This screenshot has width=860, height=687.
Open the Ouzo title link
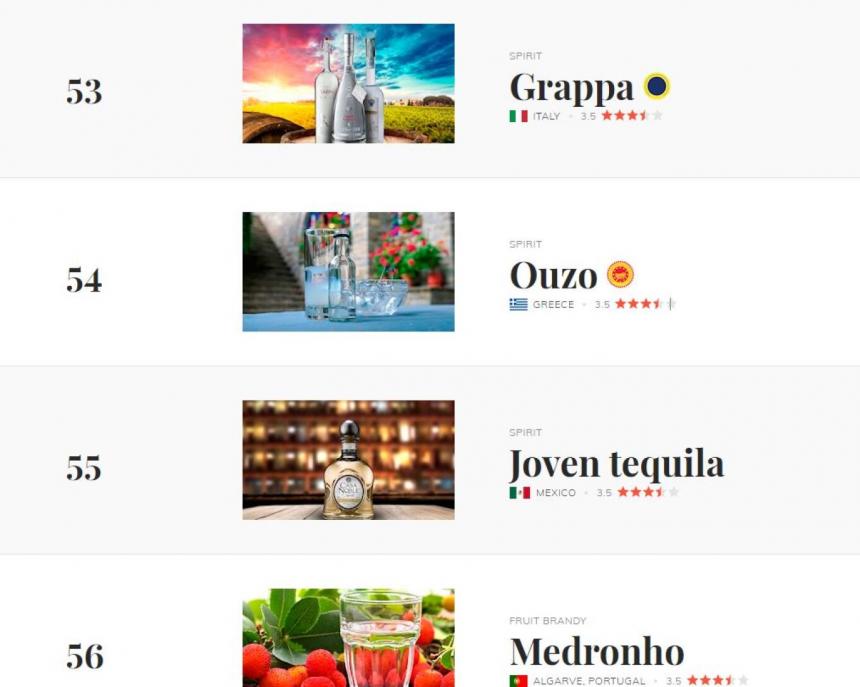coord(553,275)
